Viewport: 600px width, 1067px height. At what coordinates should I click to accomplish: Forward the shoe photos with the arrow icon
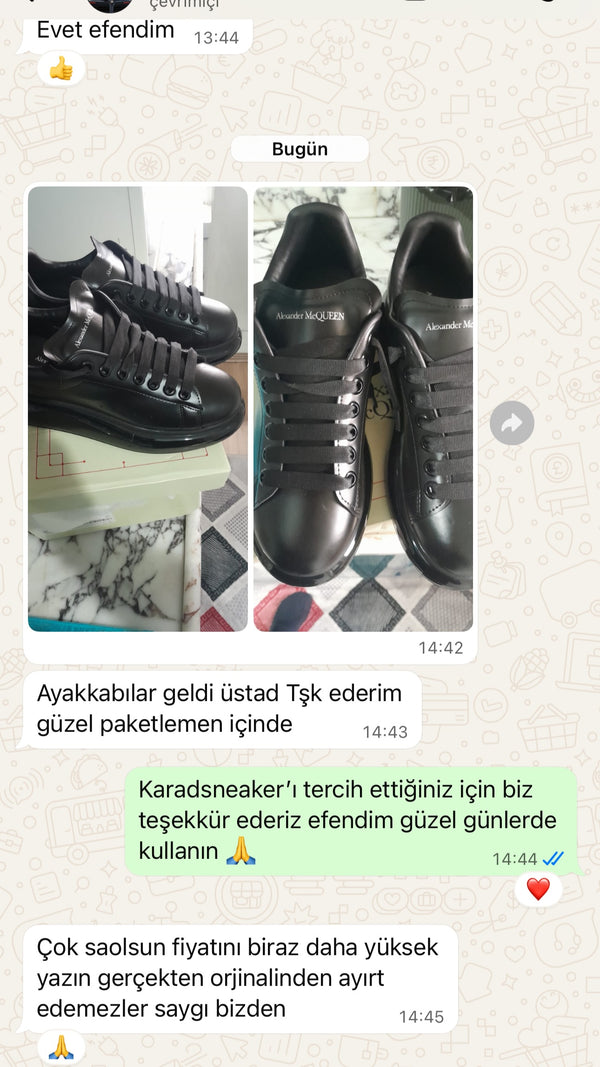tap(512, 423)
